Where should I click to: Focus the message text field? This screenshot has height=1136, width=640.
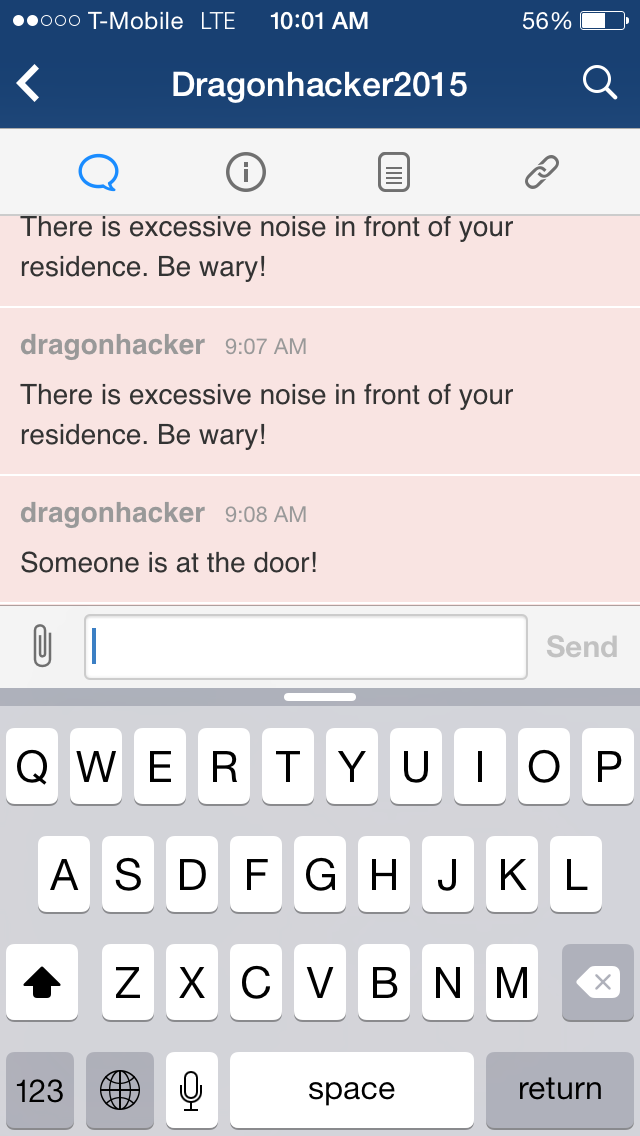(305, 647)
